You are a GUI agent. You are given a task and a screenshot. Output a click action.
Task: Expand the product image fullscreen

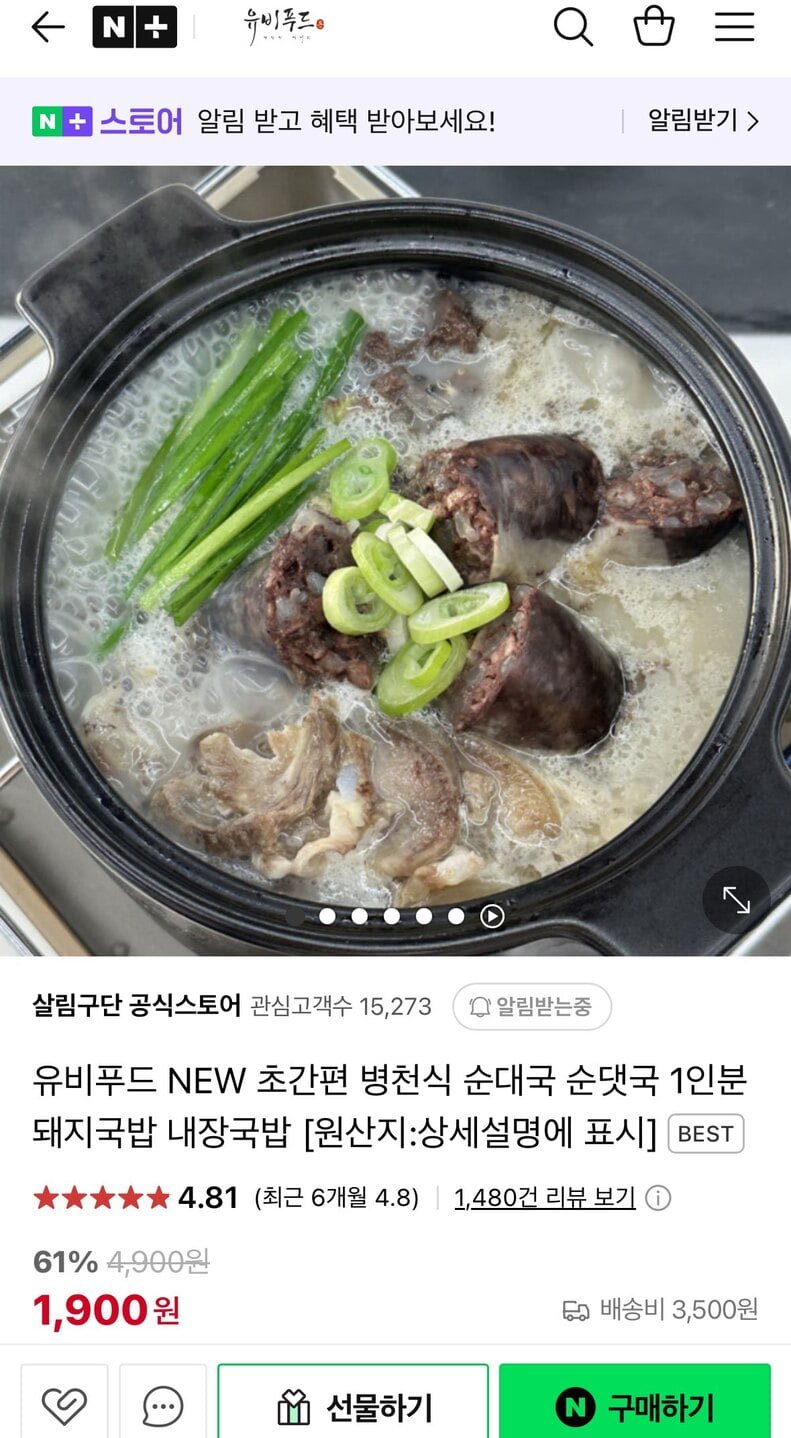[736, 900]
